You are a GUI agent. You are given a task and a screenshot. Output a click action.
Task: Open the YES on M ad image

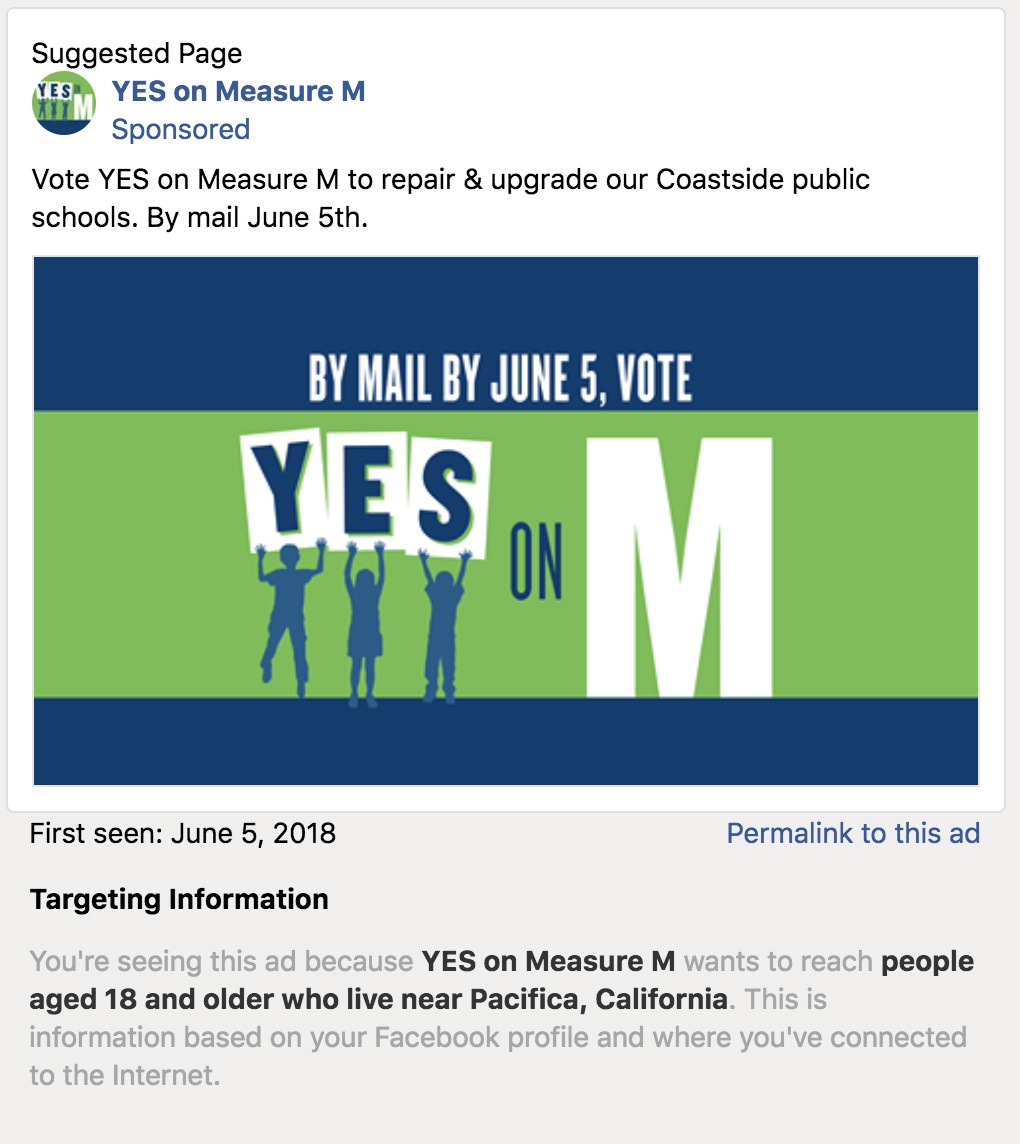505,521
